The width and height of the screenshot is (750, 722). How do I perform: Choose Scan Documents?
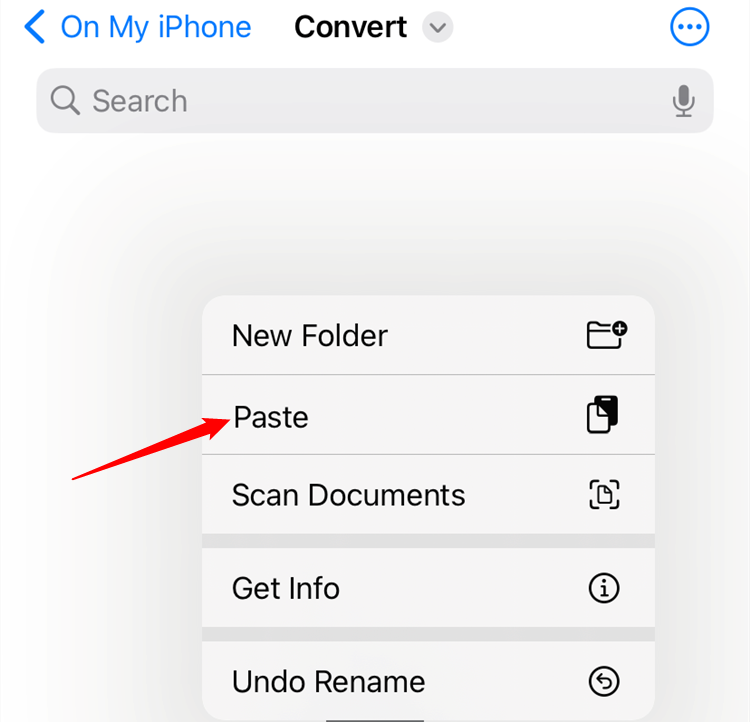(428, 495)
